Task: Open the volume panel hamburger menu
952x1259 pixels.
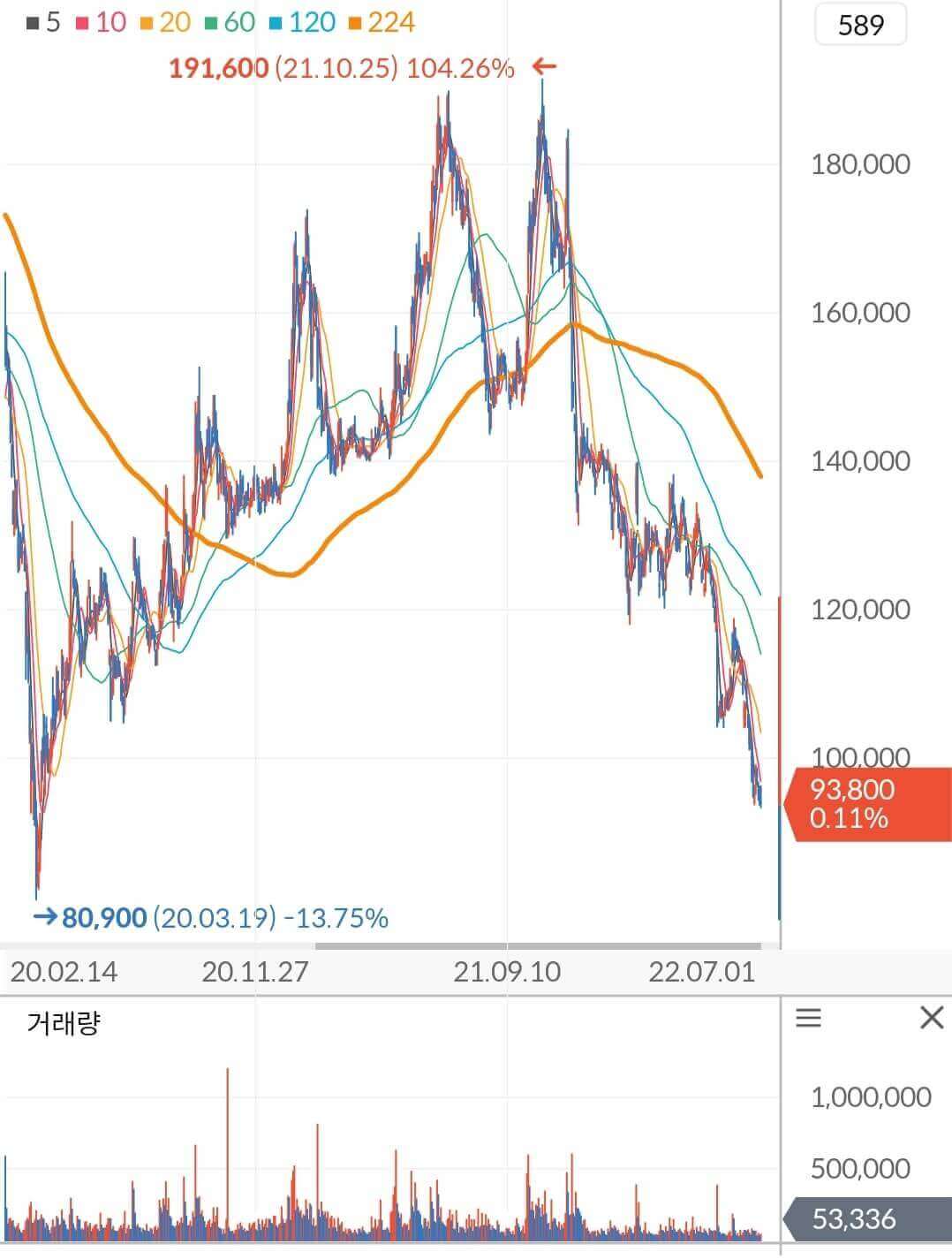Action: pyautogui.click(x=809, y=1019)
